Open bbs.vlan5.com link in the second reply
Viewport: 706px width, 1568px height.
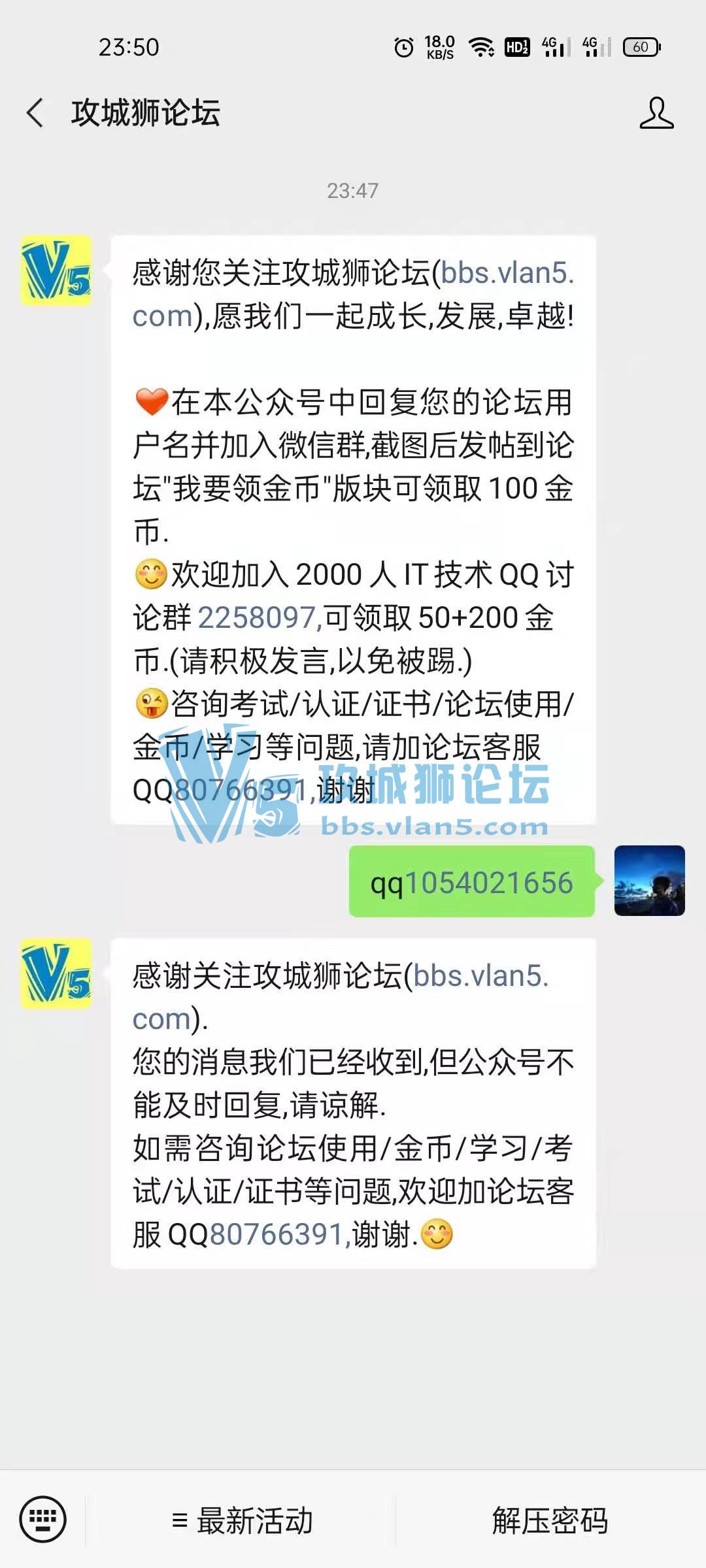[480, 976]
